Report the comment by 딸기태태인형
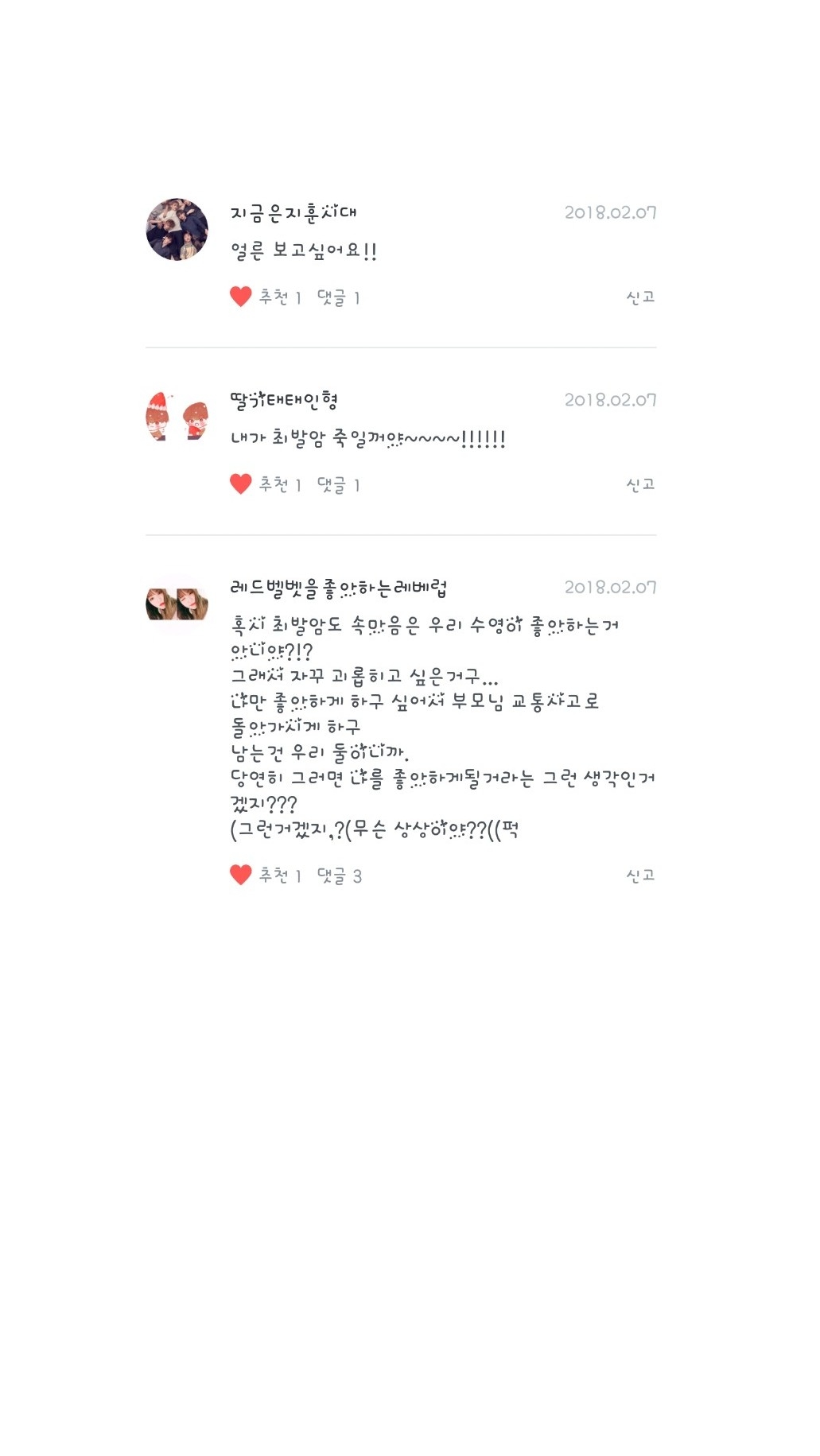 (x=640, y=484)
